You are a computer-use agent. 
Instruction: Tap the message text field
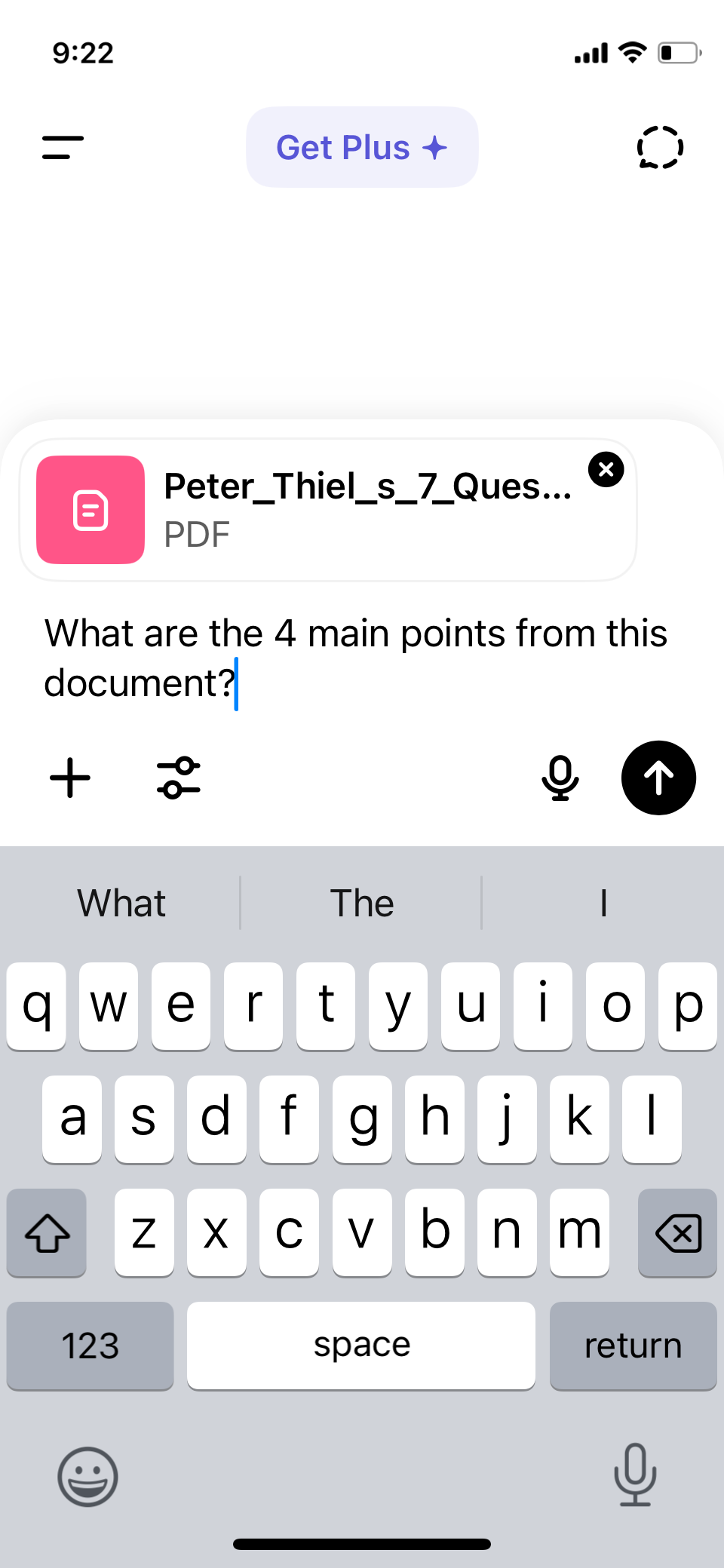[354, 658]
